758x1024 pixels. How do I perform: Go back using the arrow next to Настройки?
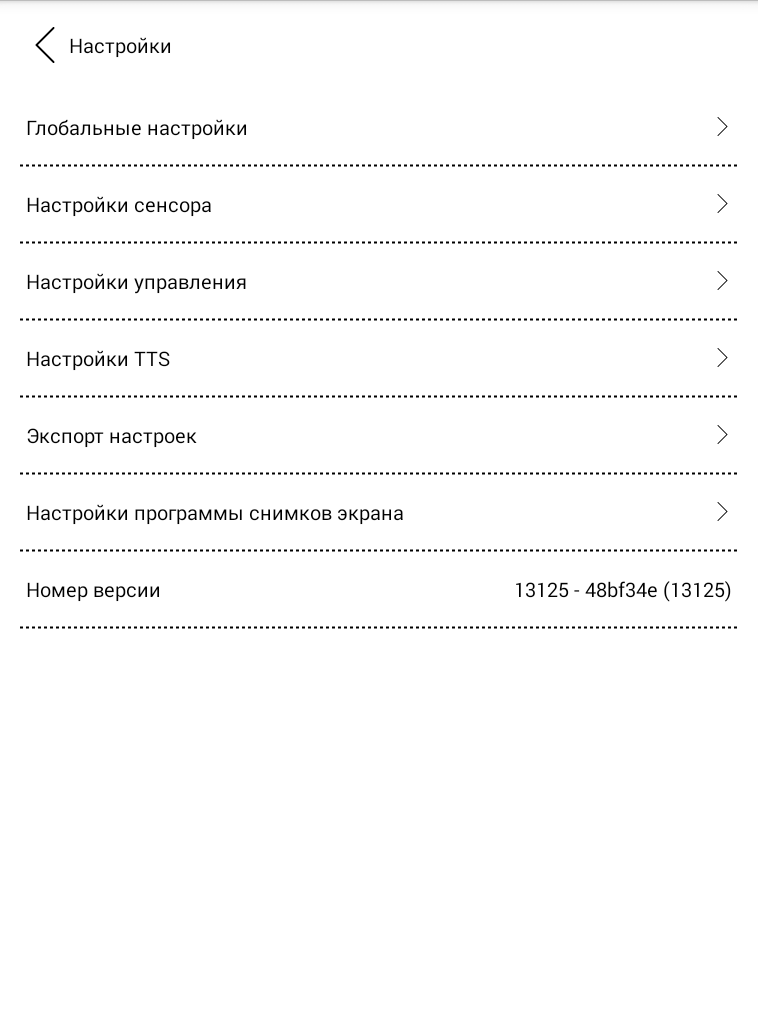45,46
